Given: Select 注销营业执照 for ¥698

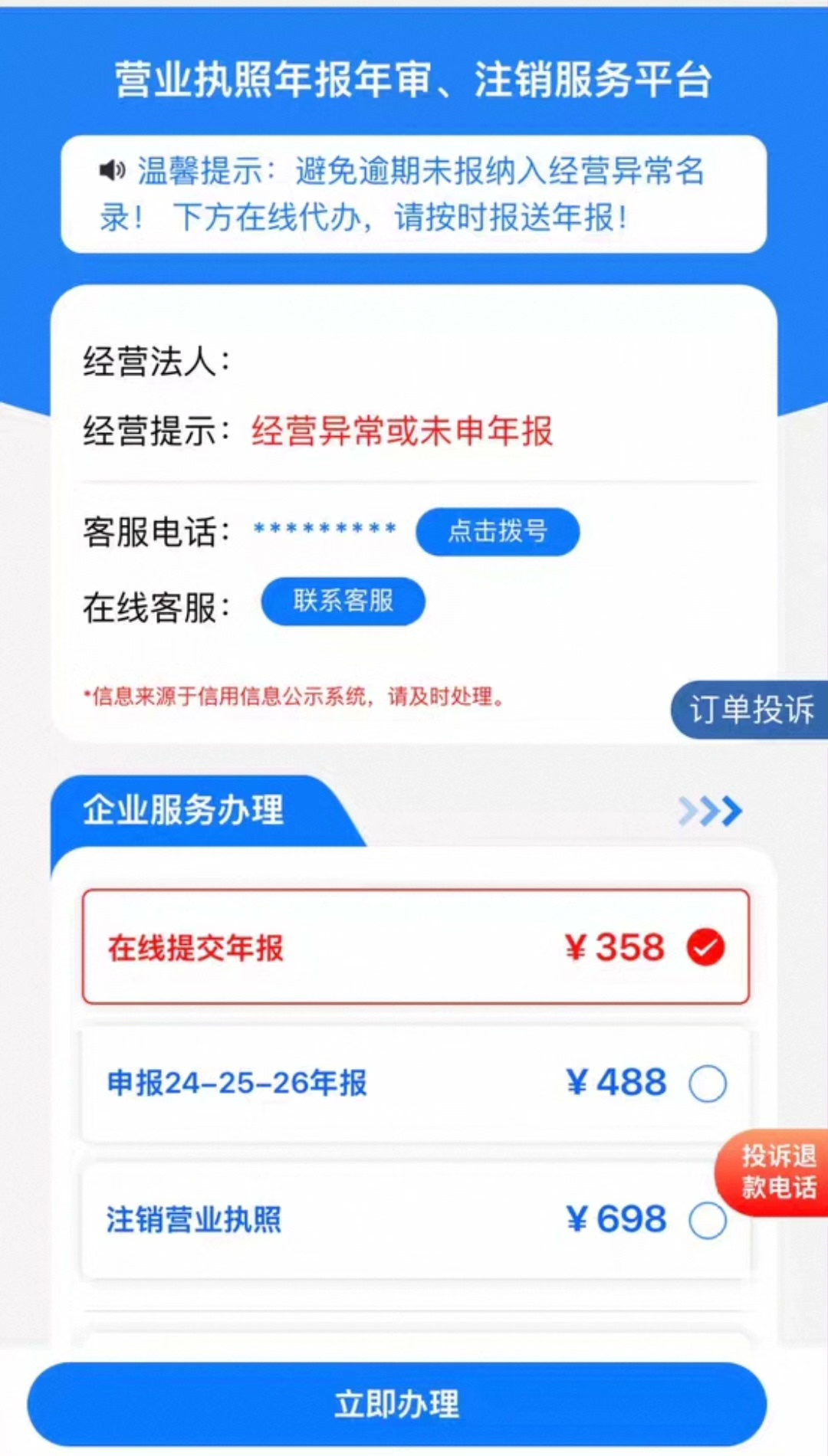Looking at the screenshot, I should coord(416,1219).
